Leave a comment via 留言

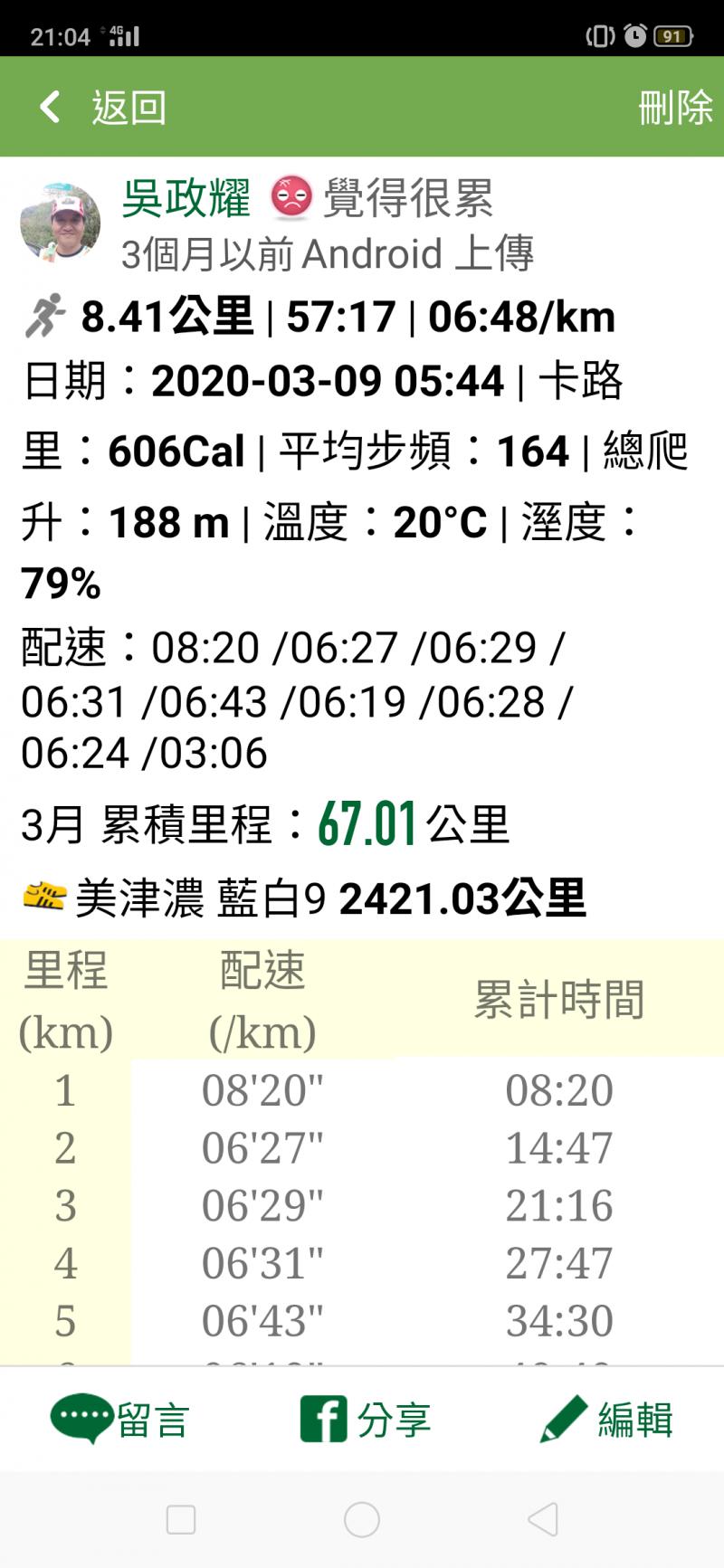point(120,1419)
